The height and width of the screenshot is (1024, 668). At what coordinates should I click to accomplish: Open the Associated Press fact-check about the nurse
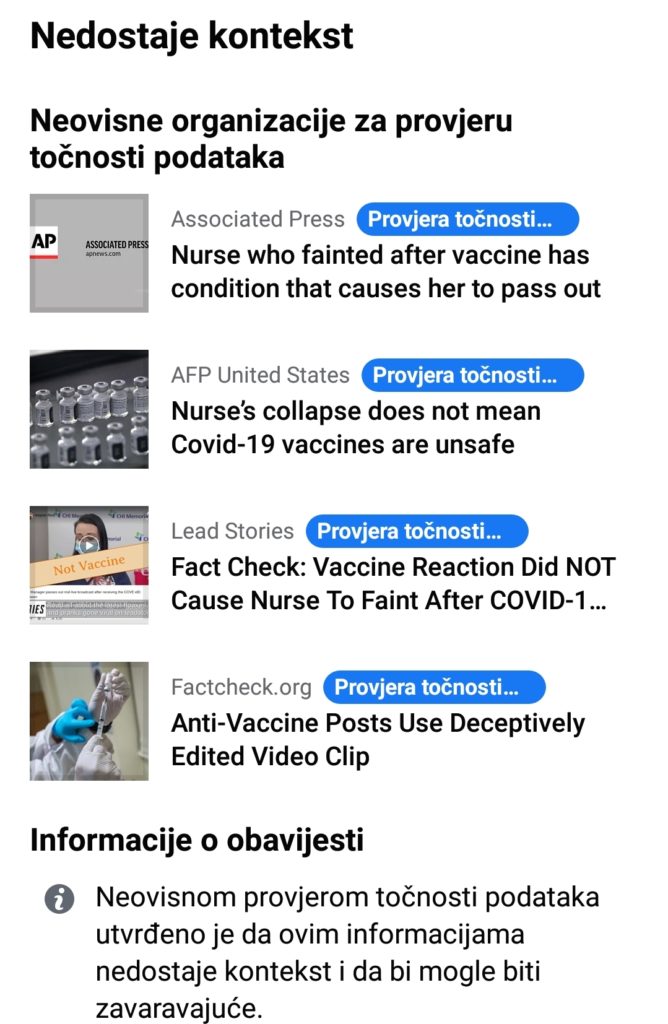385,271
